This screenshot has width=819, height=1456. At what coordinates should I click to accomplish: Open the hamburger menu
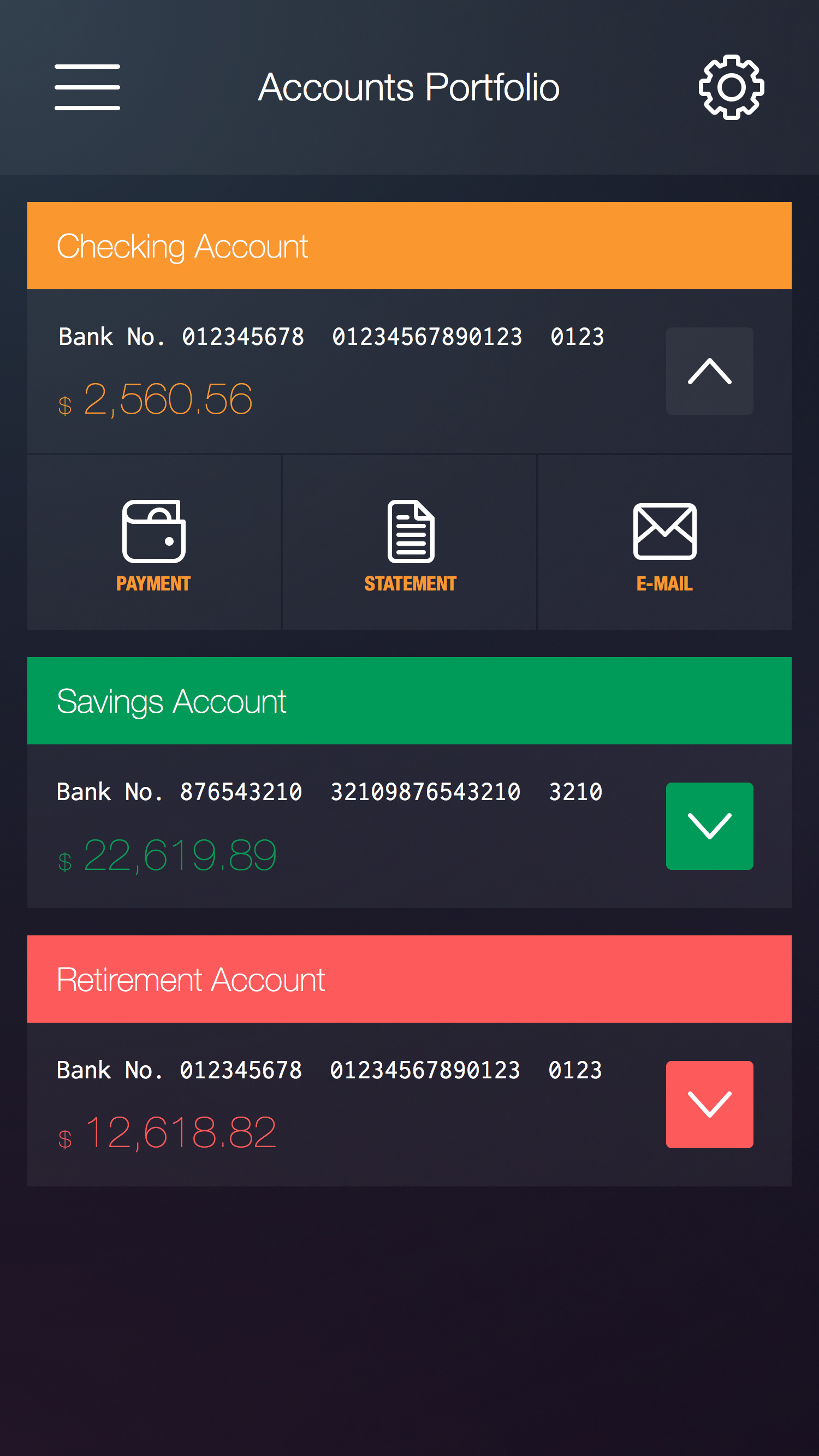pos(87,87)
